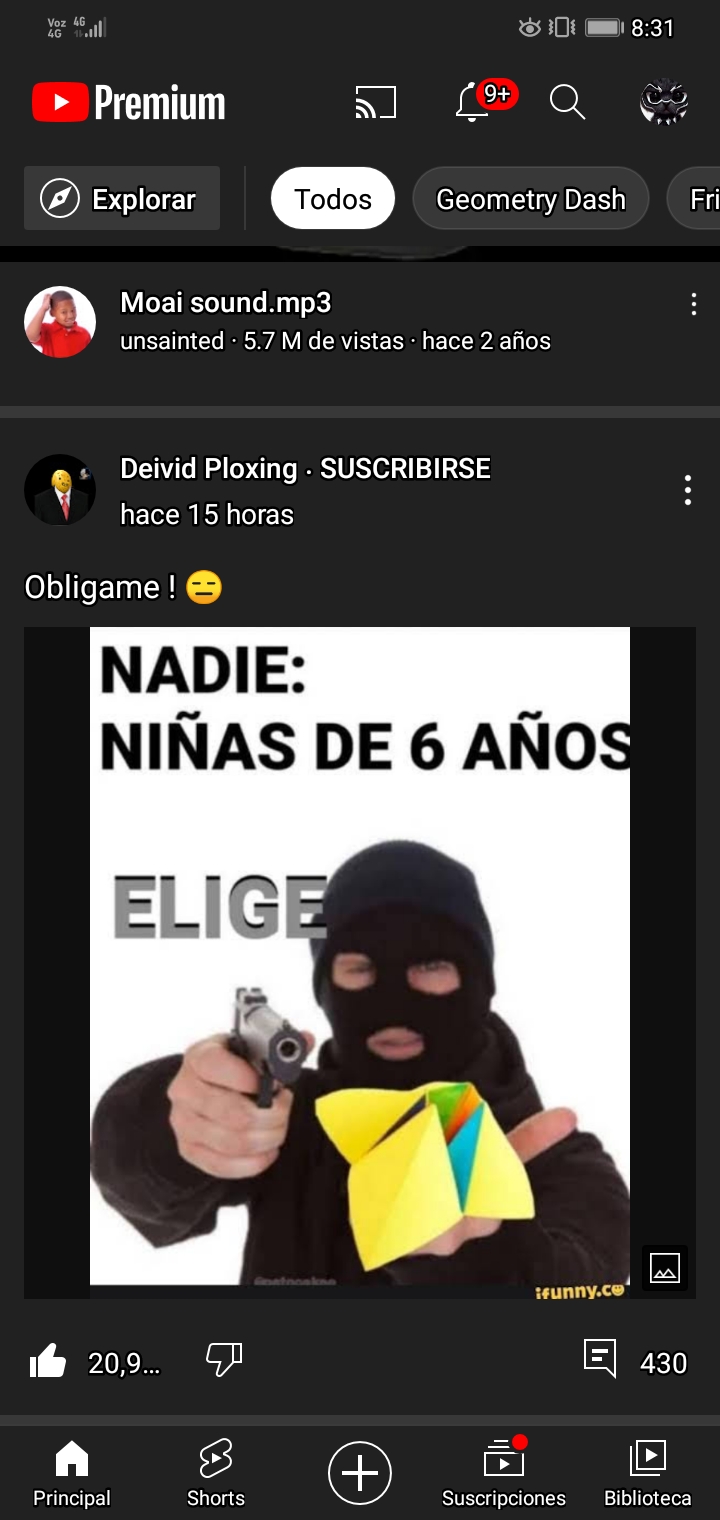This screenshot has width=720, height=1520.
Task: Open the notifications bell
Action: pyautogui.click(x=472, y=102)
